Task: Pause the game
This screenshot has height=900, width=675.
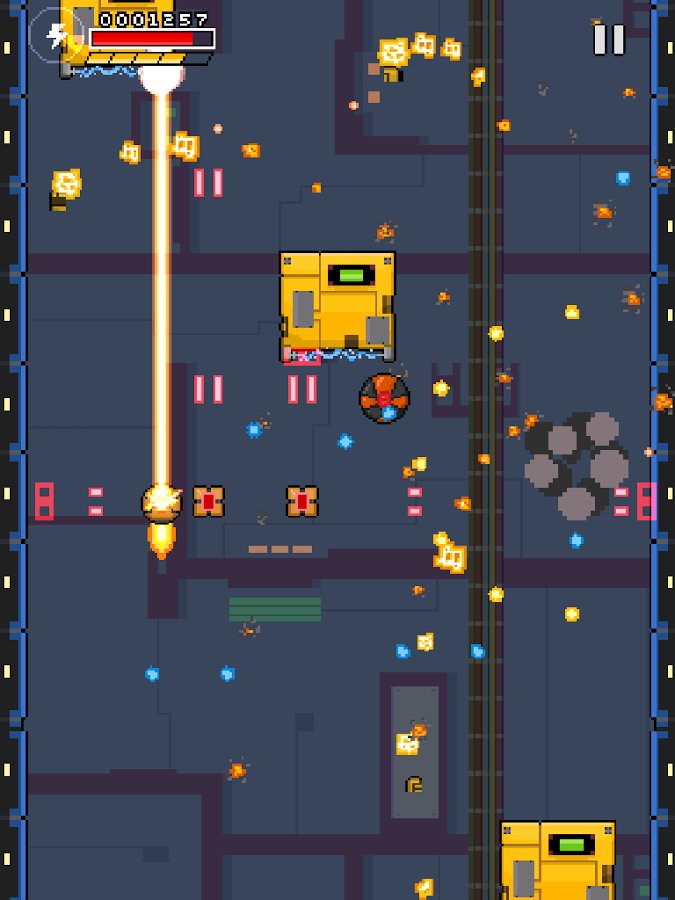Action: click(609, 39)
